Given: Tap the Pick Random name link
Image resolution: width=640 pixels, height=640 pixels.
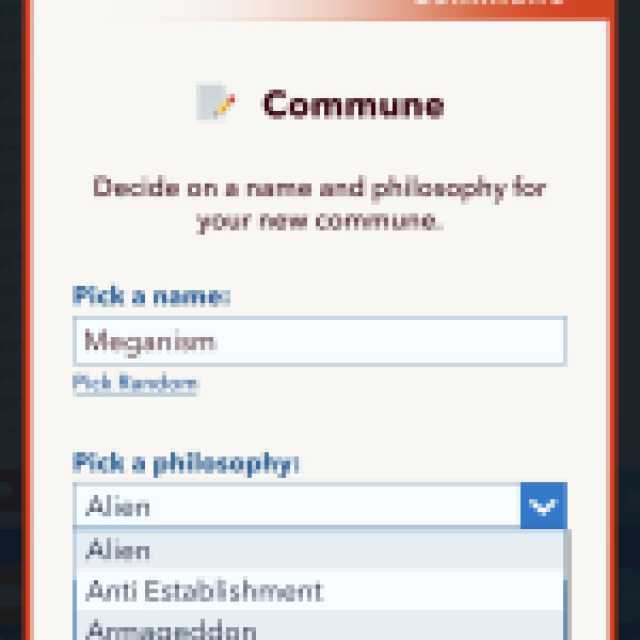Looking at the screenshot, I should tap(135, 384).
